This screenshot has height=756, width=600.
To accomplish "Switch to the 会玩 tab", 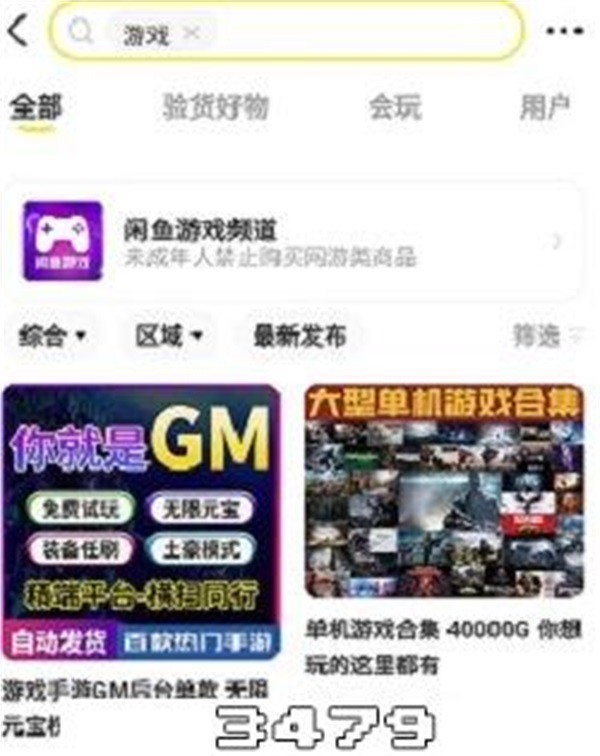I will (x=395, y=108).
